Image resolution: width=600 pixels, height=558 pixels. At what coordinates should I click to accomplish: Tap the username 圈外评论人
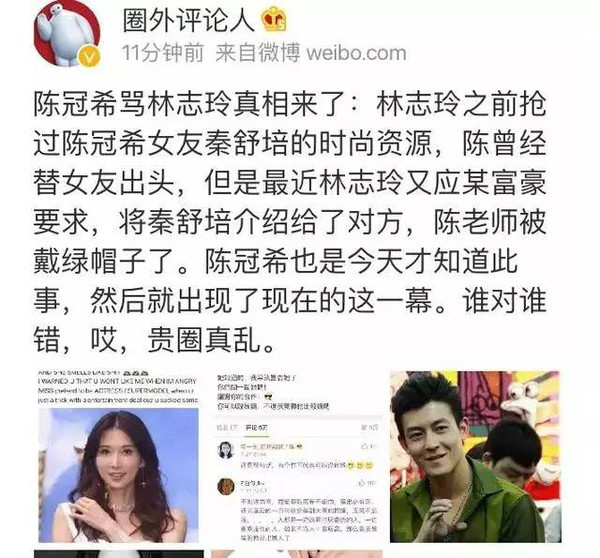(177, 18)
